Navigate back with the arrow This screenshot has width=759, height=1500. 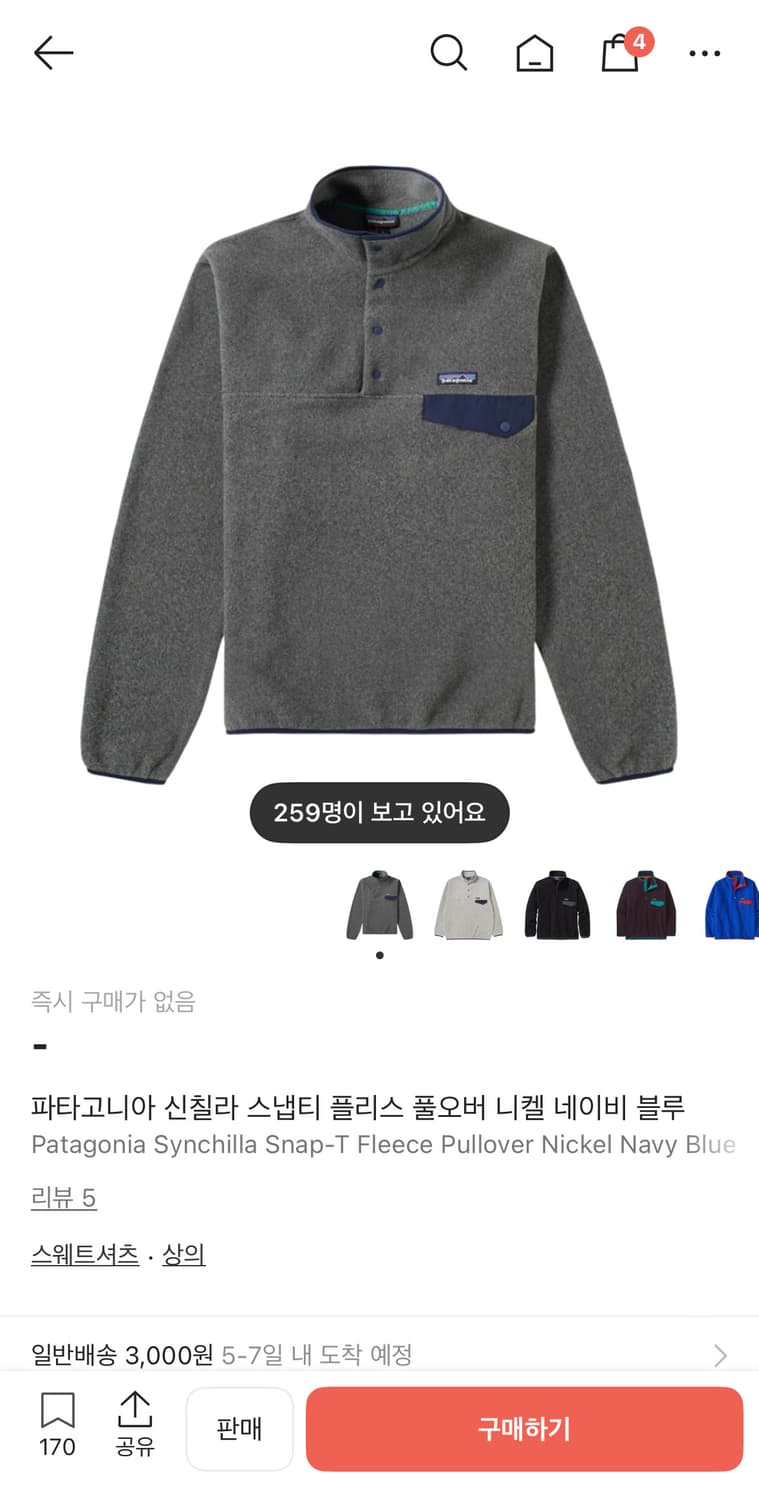53,53
